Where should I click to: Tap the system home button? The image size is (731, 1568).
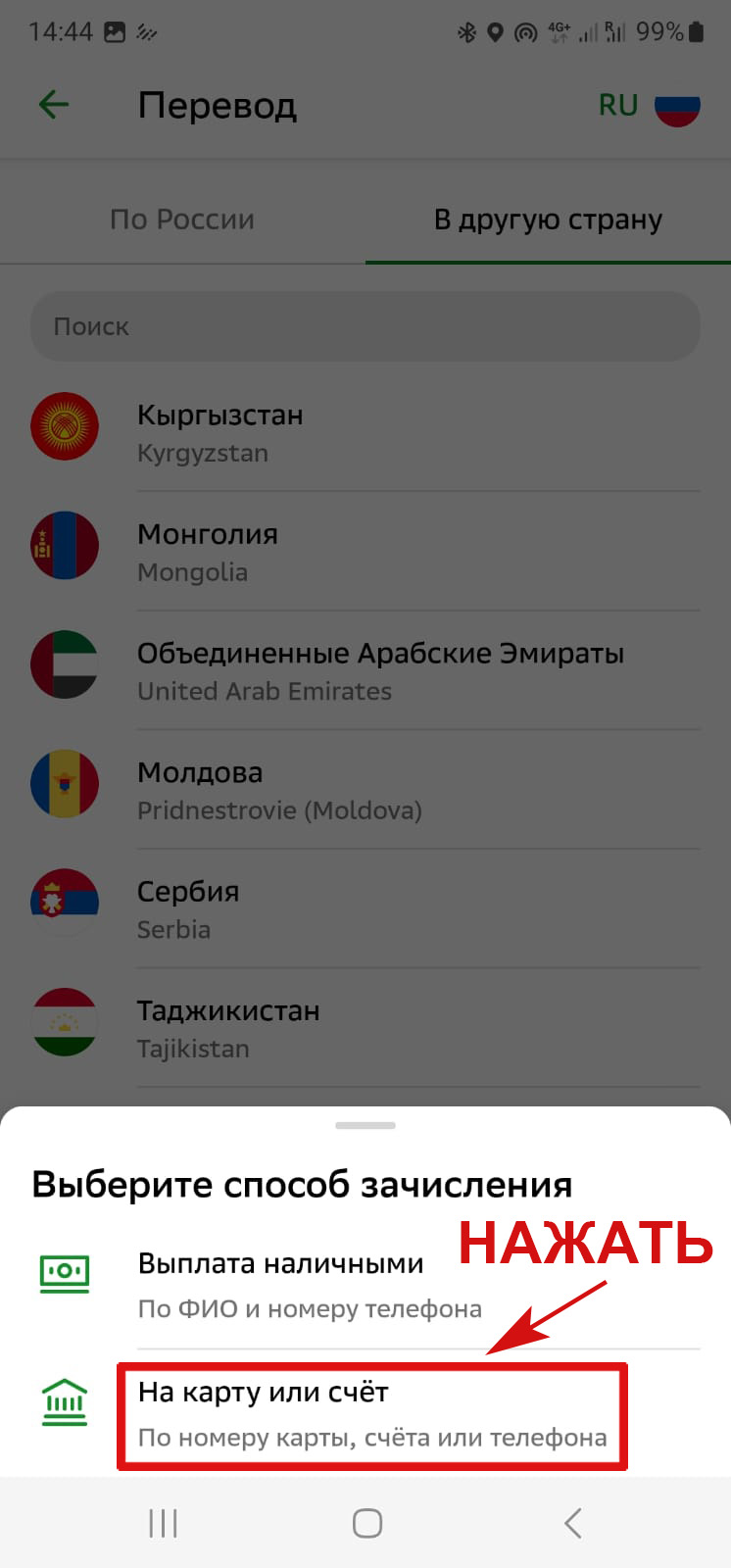(x=367, y=1523)
